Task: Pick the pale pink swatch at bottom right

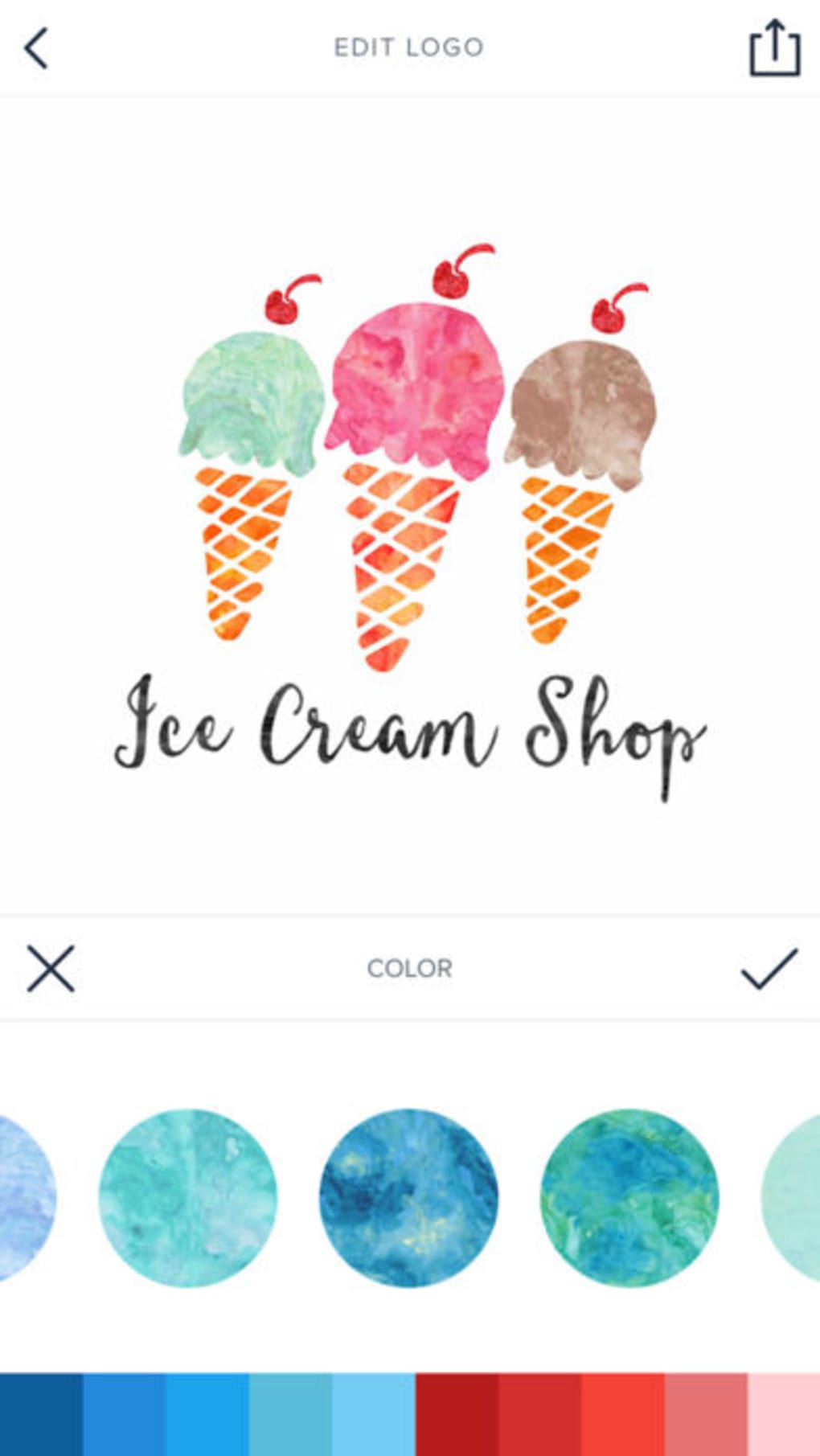Action: coord(788,1415)
